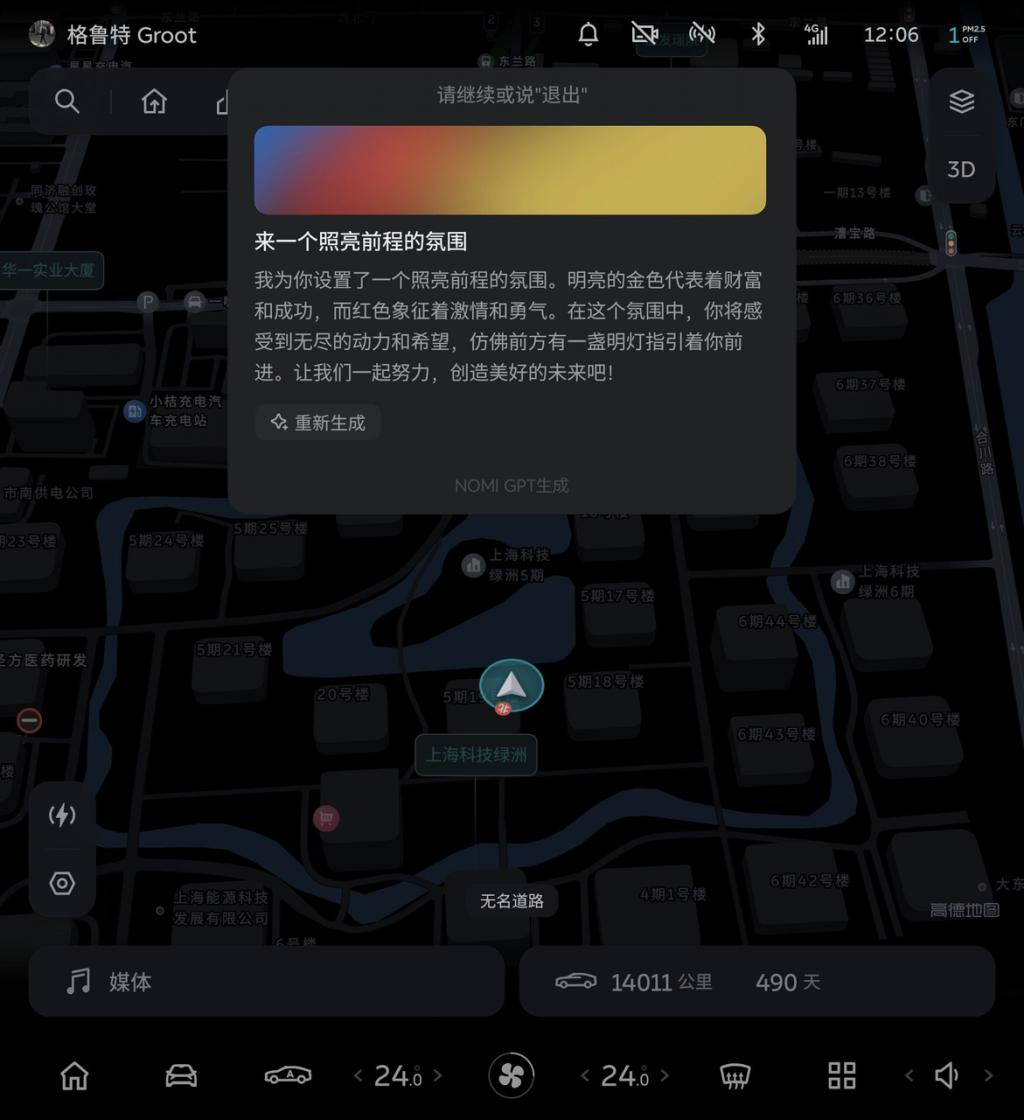The height and width of the screenshot is (1120, 1024).
Task: Open vehicle controls from the dock
Action: coord(181,1076)
